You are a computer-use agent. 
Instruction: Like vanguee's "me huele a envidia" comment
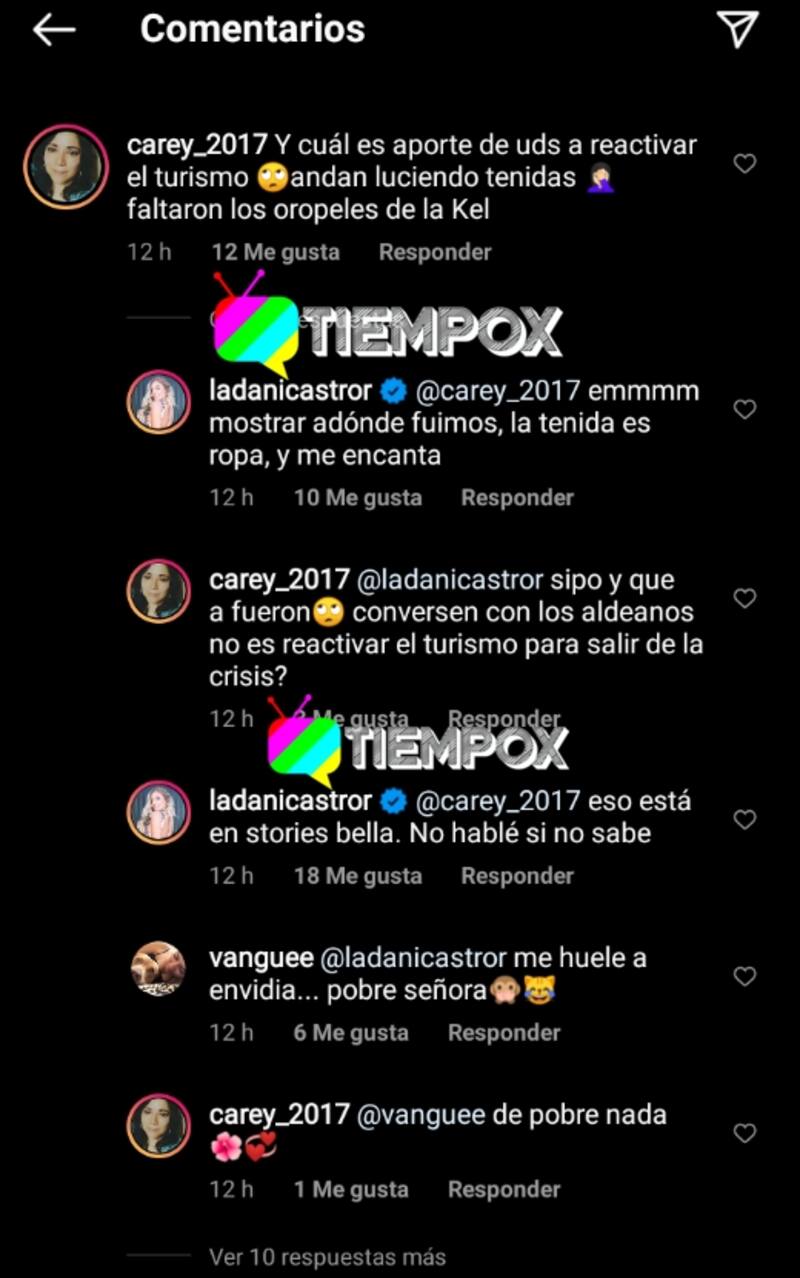[x=745, y=975]
